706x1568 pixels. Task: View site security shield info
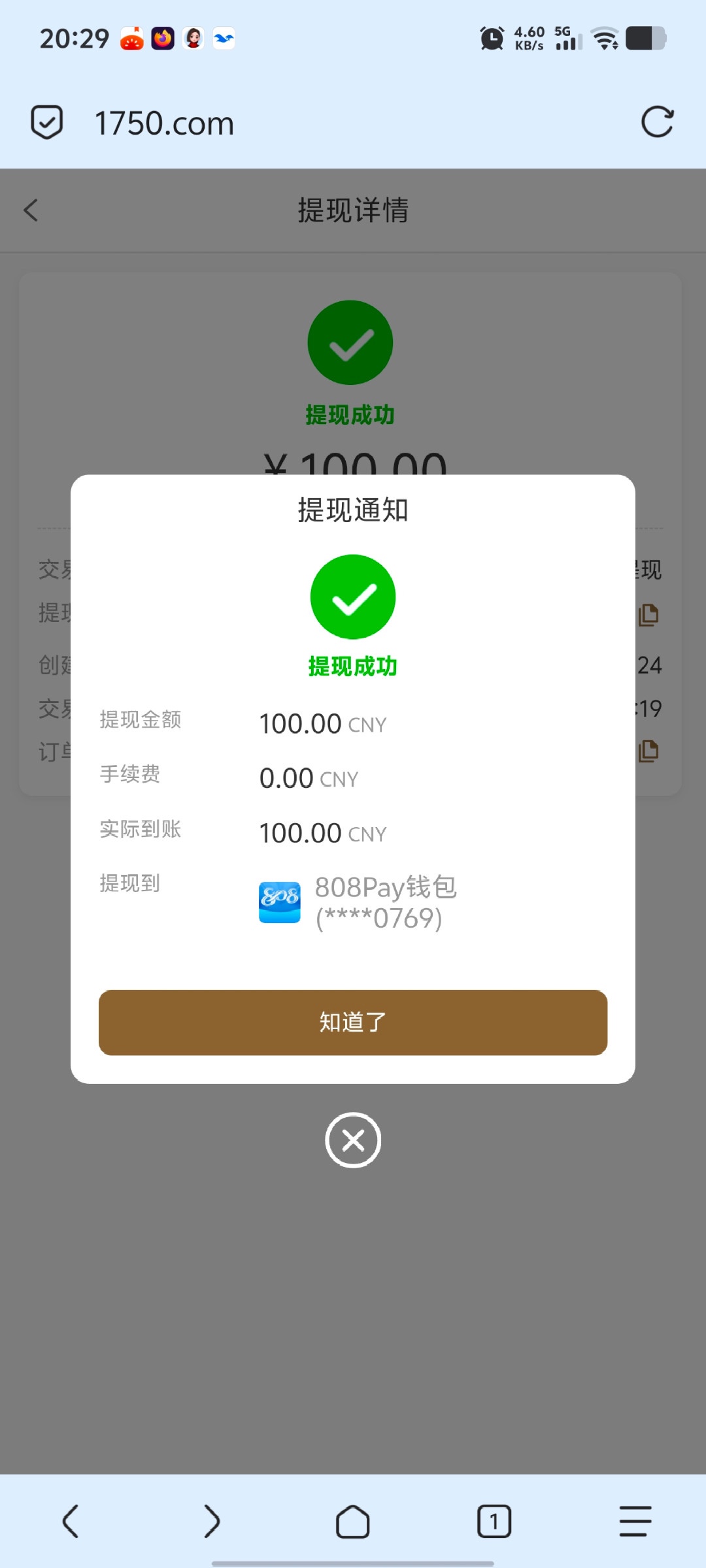pyautogui.click(x=47, y=122)
